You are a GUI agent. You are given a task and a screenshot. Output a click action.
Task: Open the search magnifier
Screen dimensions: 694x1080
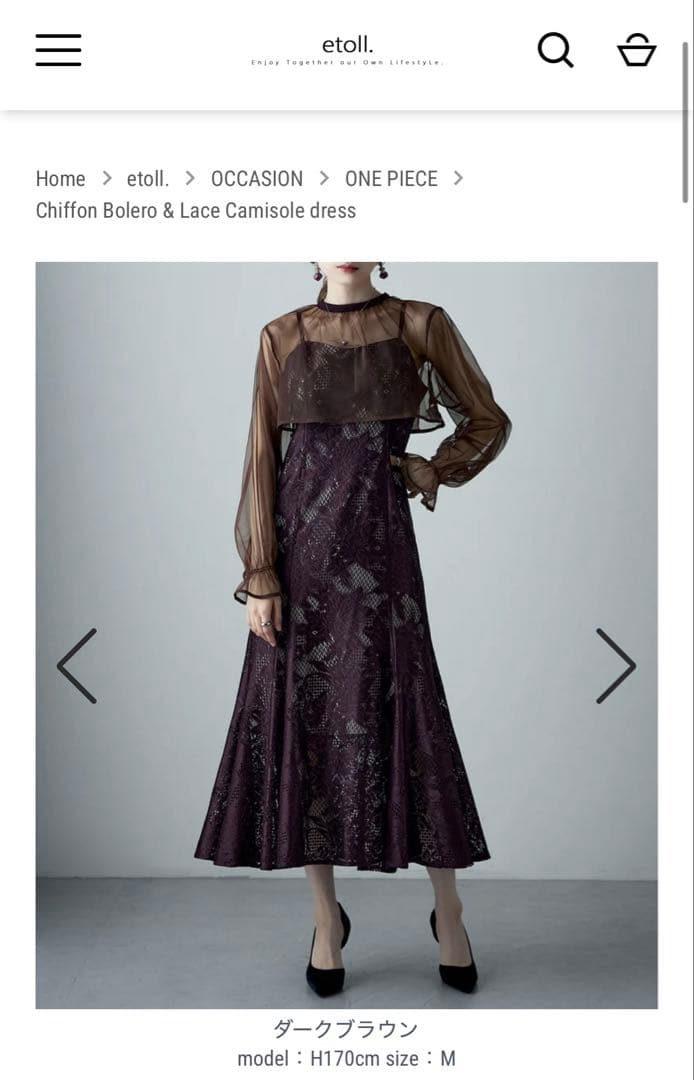tap(555, 49)
